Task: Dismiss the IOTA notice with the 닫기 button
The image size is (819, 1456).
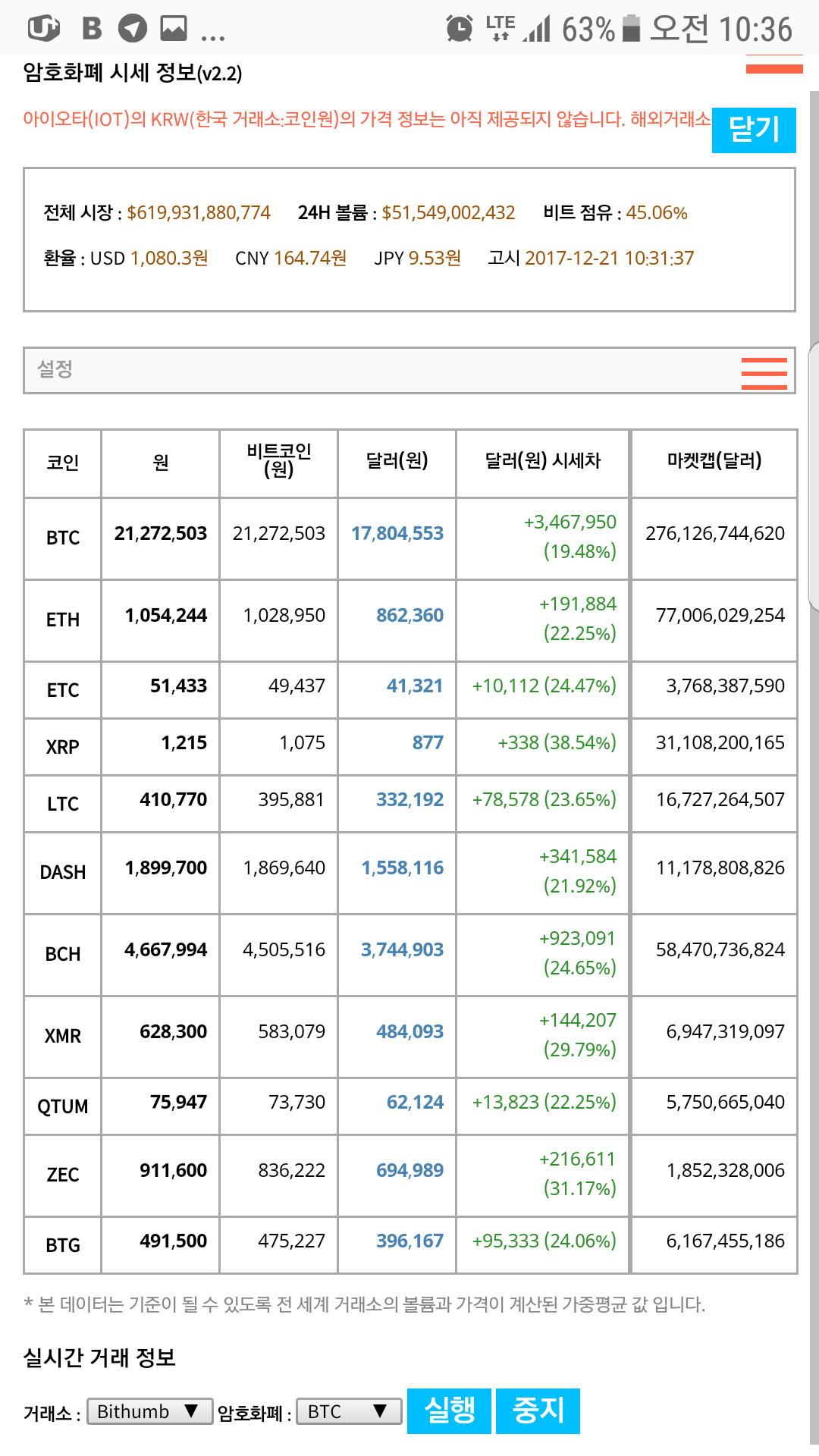Action: pos(755,129)
